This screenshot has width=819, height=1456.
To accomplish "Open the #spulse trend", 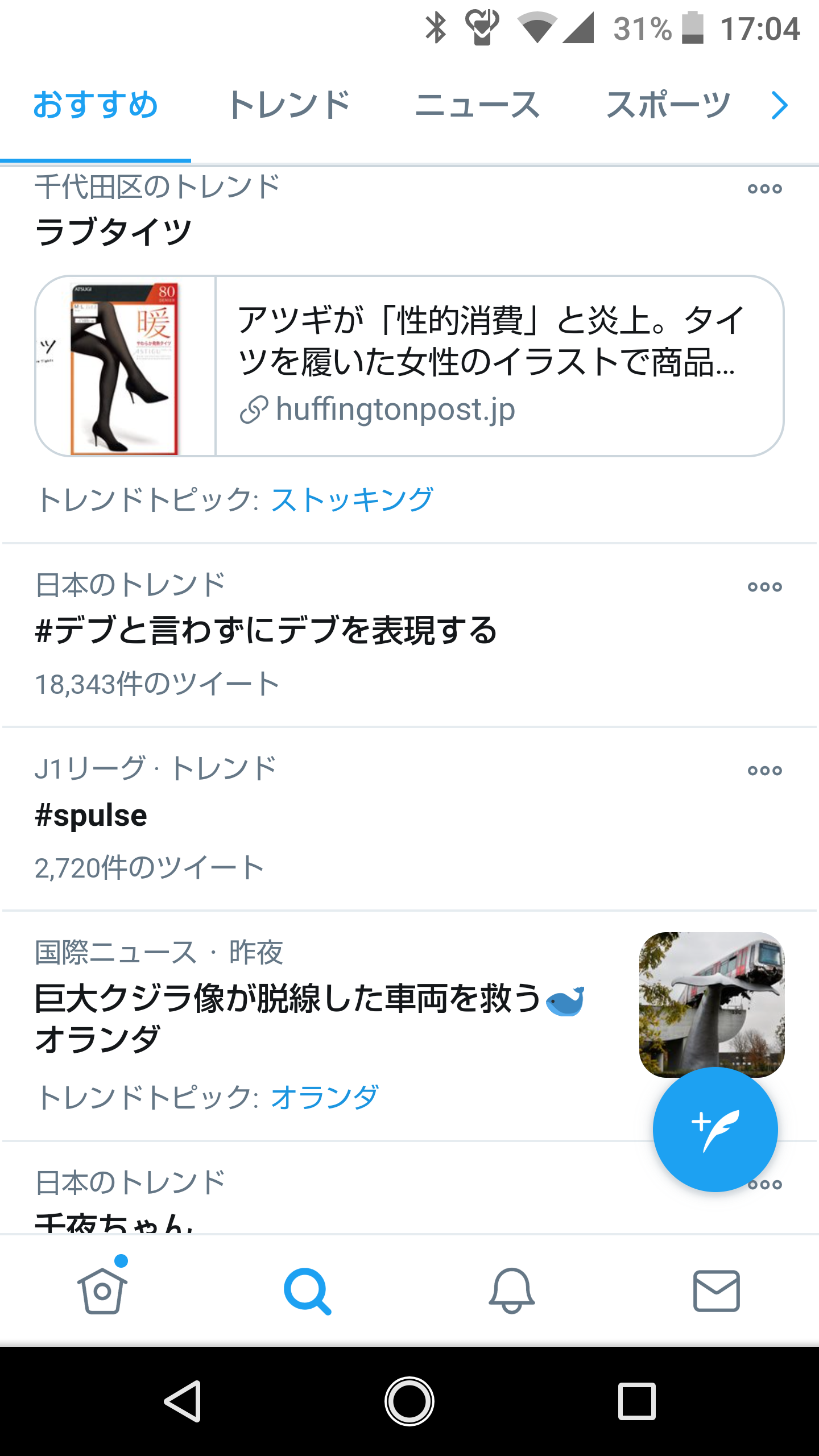I will coord(91,815).
